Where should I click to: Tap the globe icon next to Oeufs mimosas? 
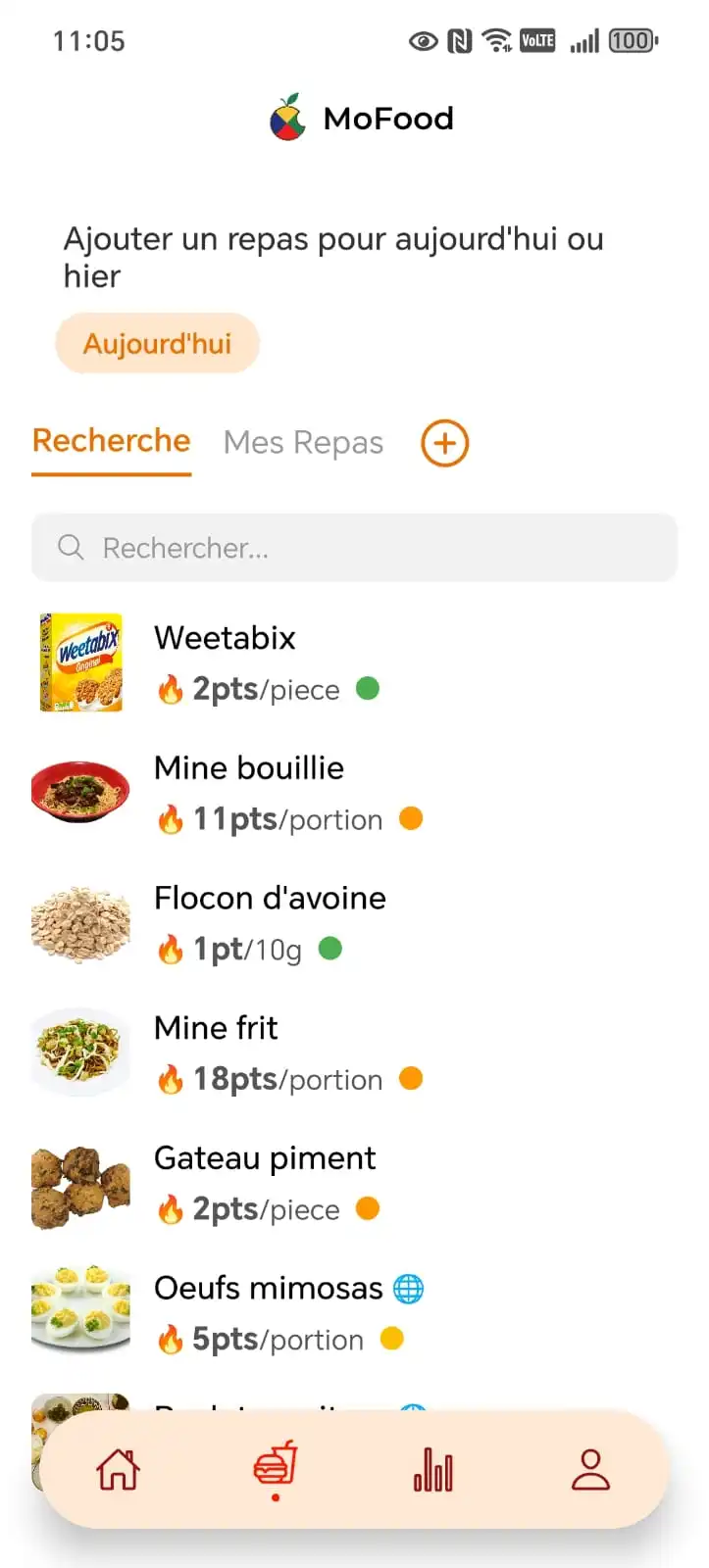(x=413, y=1288)
